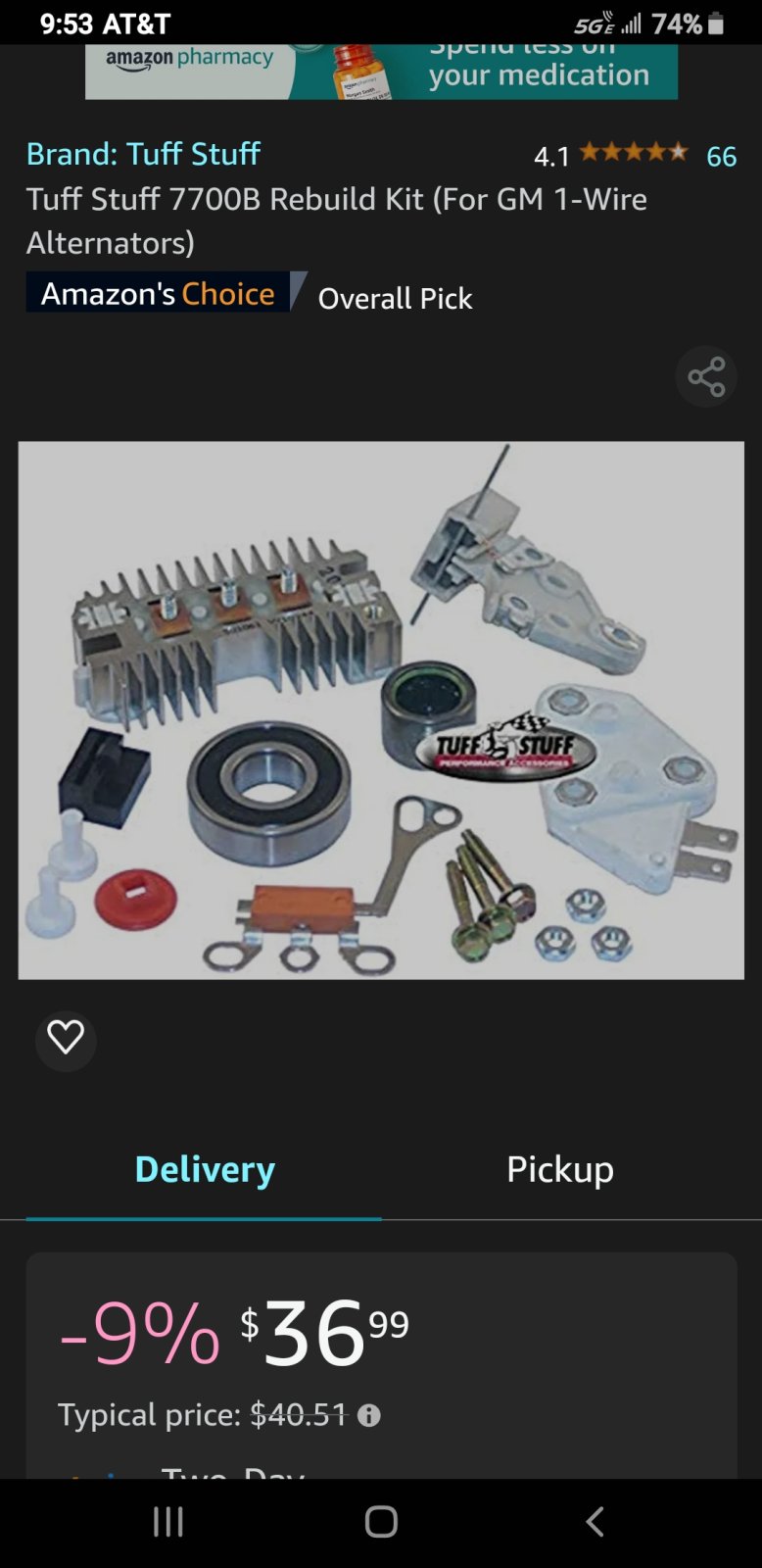Open recent apps from the navigation bar

168,1522
